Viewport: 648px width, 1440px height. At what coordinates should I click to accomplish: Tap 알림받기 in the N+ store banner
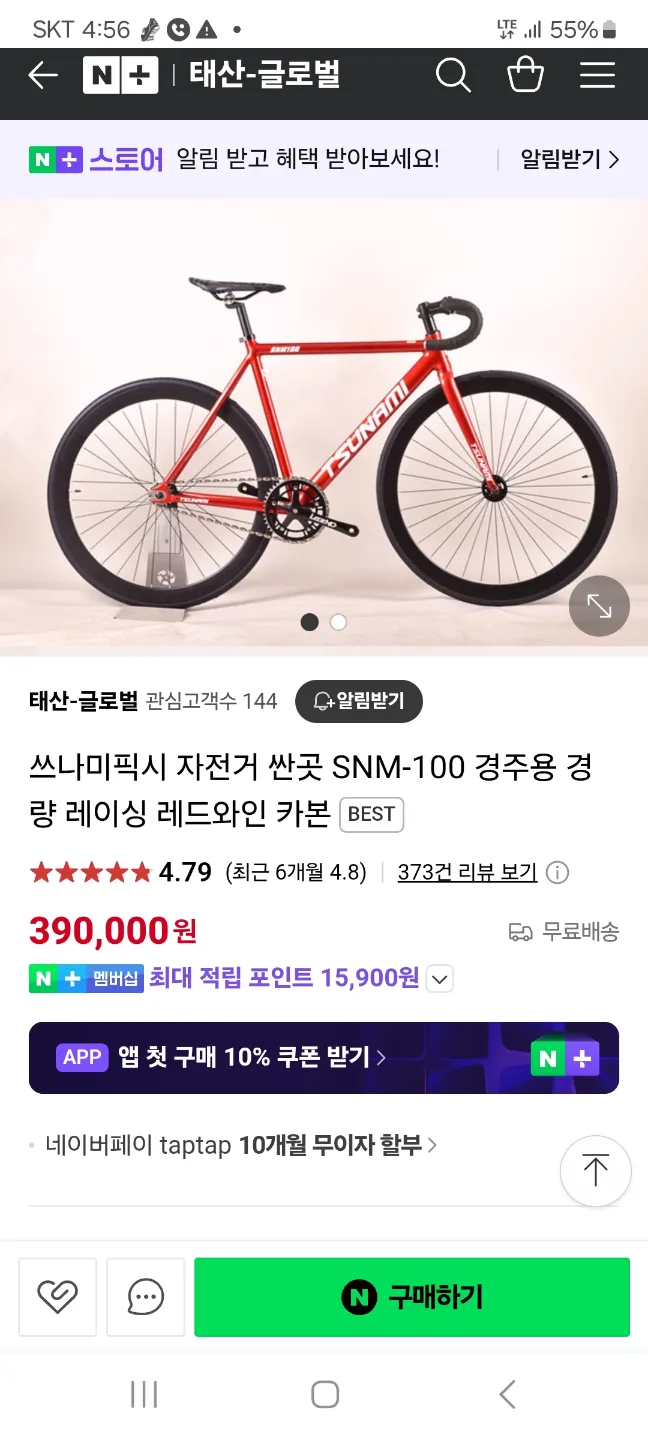(x=569, y=159)
